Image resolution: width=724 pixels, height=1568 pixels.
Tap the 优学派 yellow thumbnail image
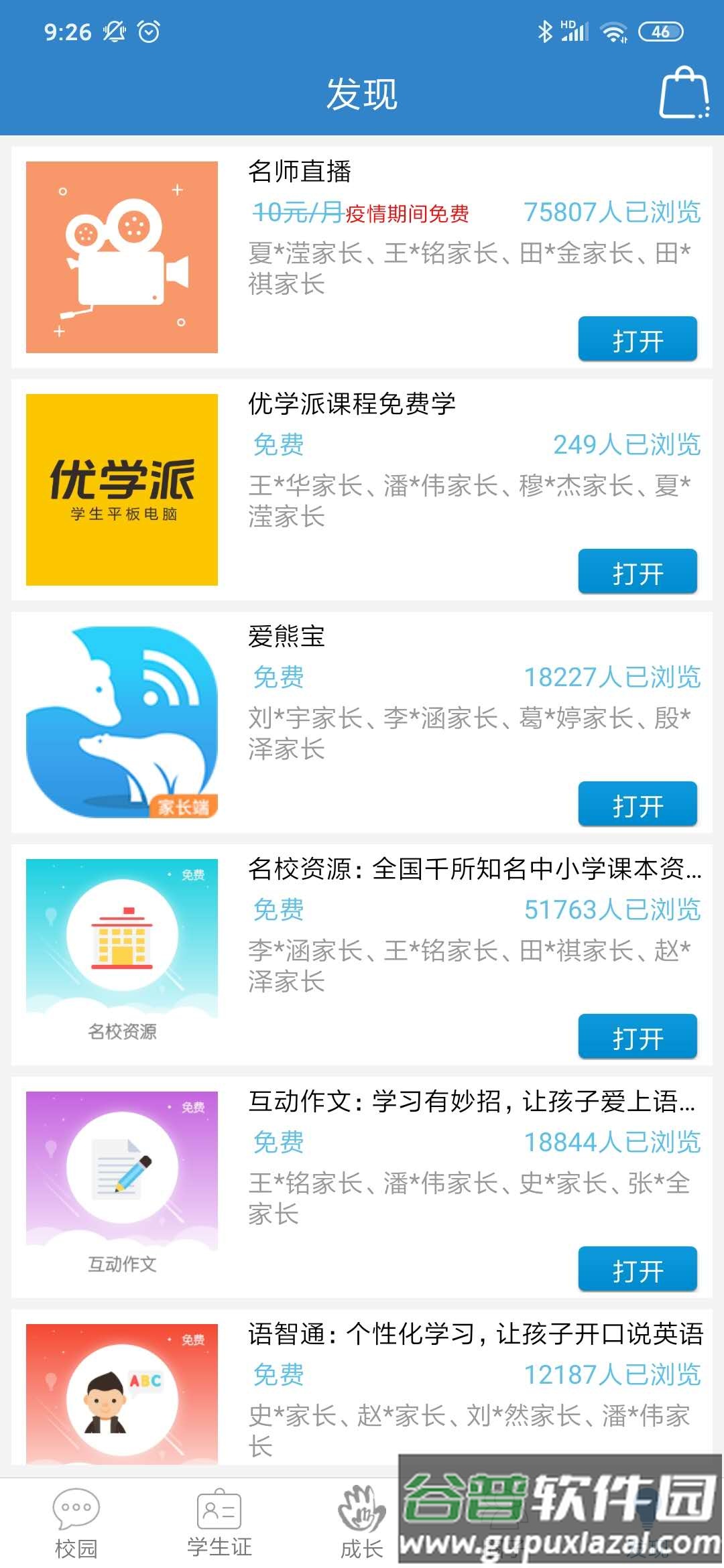point(121,493)
